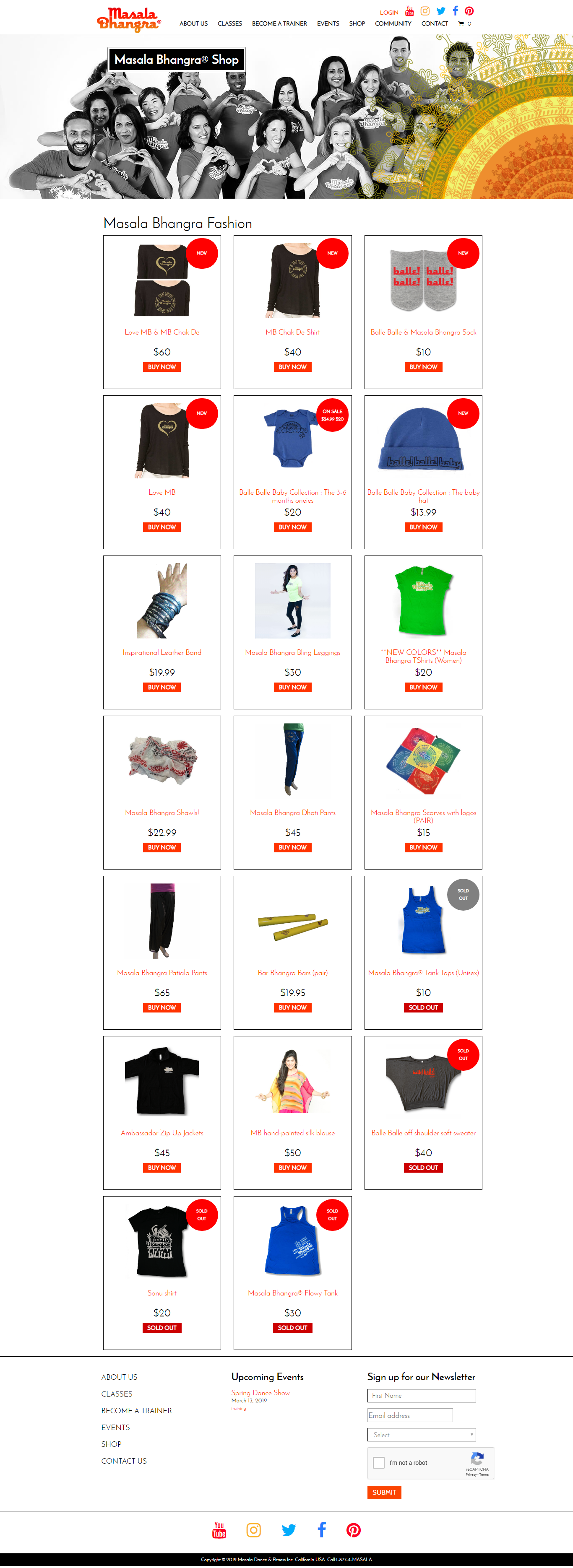Screen dimensions: 573x1568
Task: Open the Spring Dance Show event link
Action: [x=260, y=1393]
